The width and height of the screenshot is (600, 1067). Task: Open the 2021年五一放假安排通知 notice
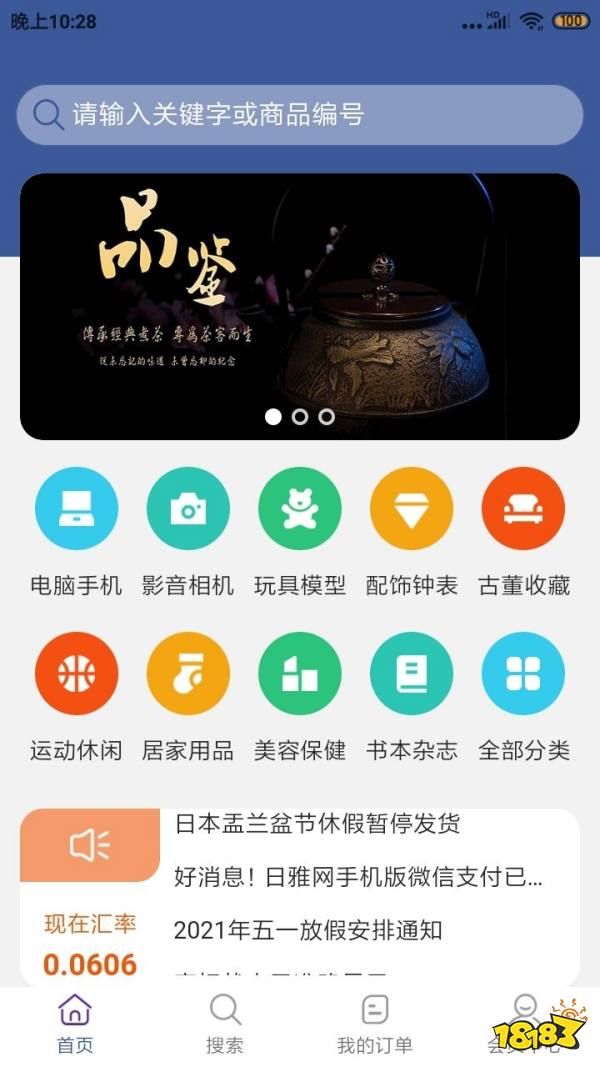308,930
